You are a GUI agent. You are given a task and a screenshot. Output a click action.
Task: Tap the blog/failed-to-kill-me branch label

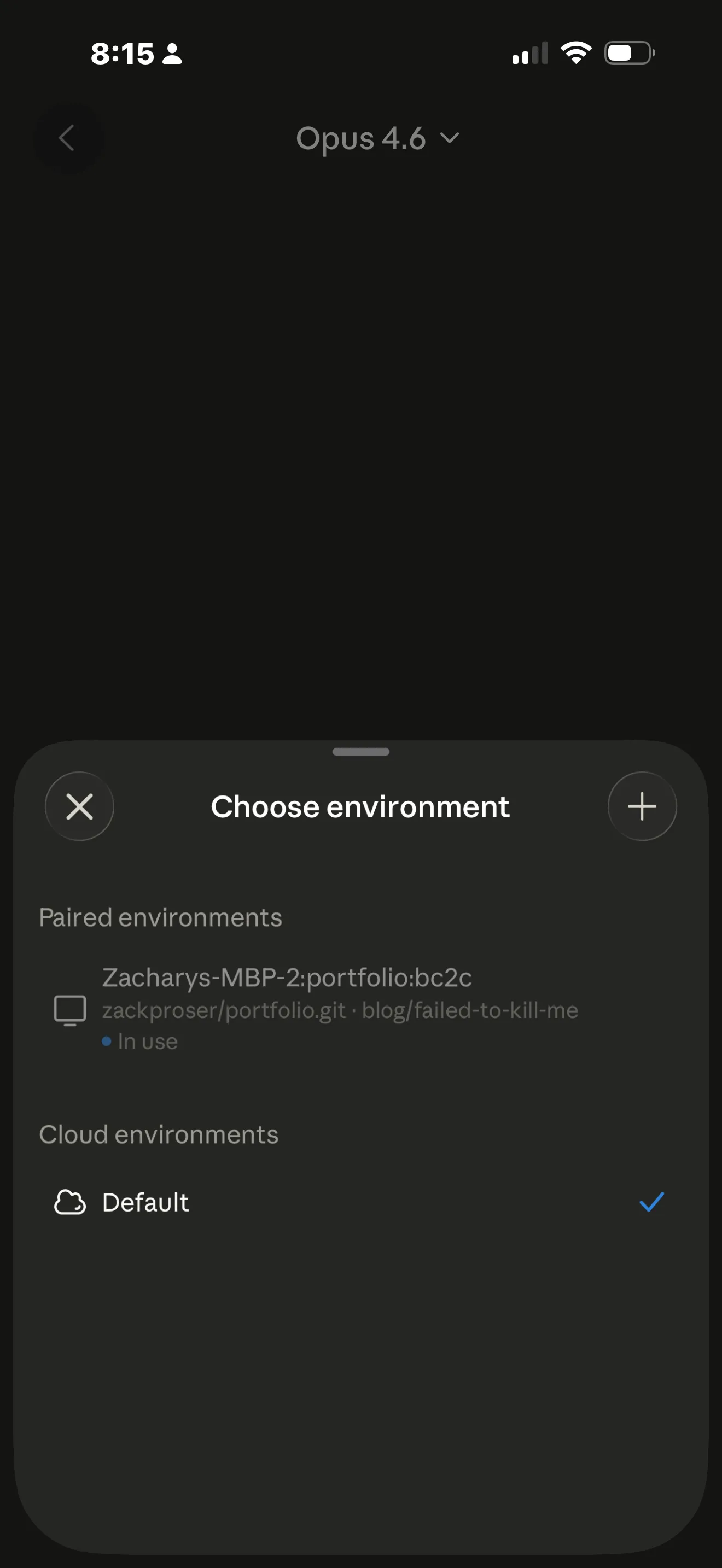(470, 1010)
